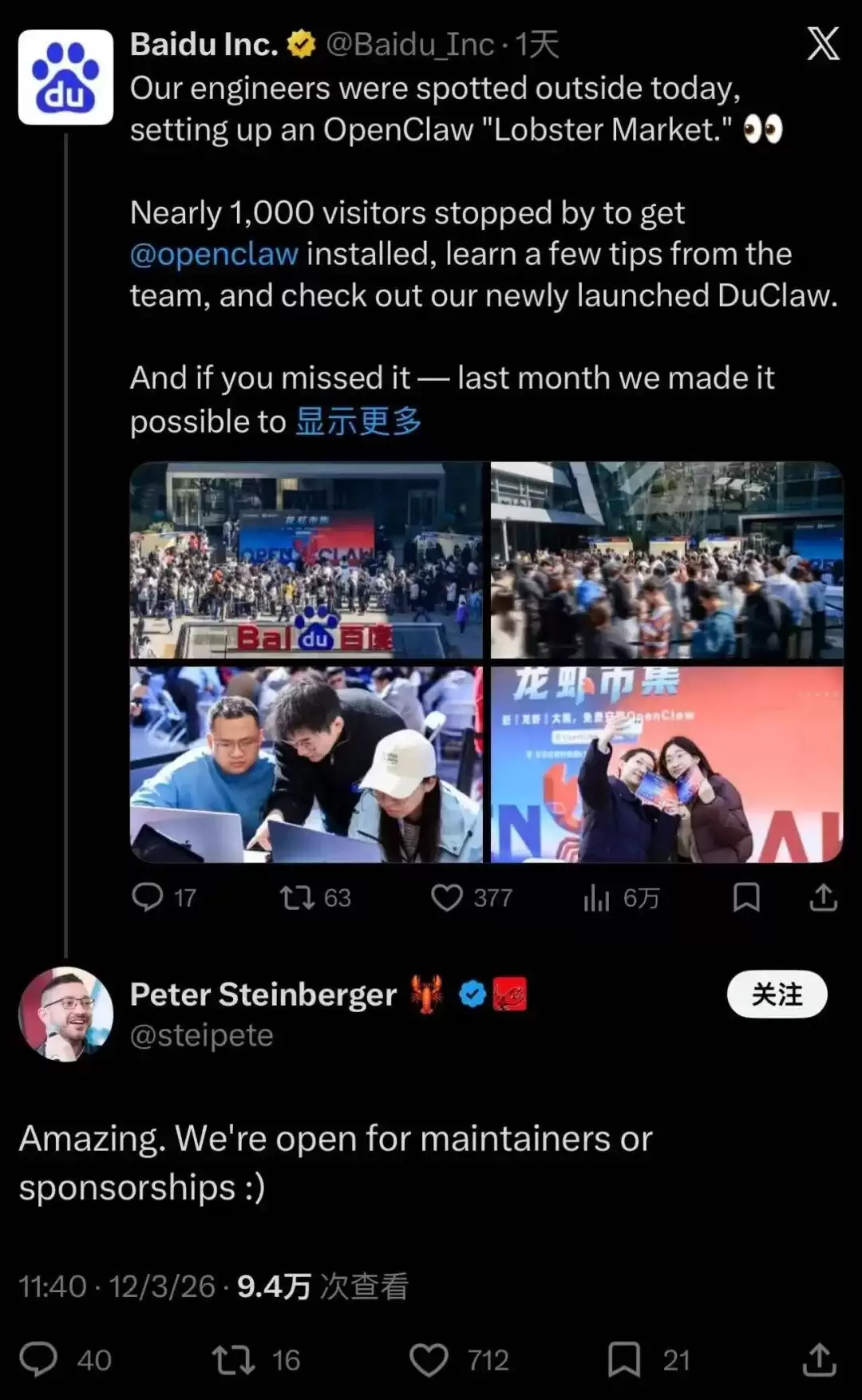Viewport: 862px width, 1400px height.
Task: Click Baidu Inc's verified badge
Action: pos(301,44)
